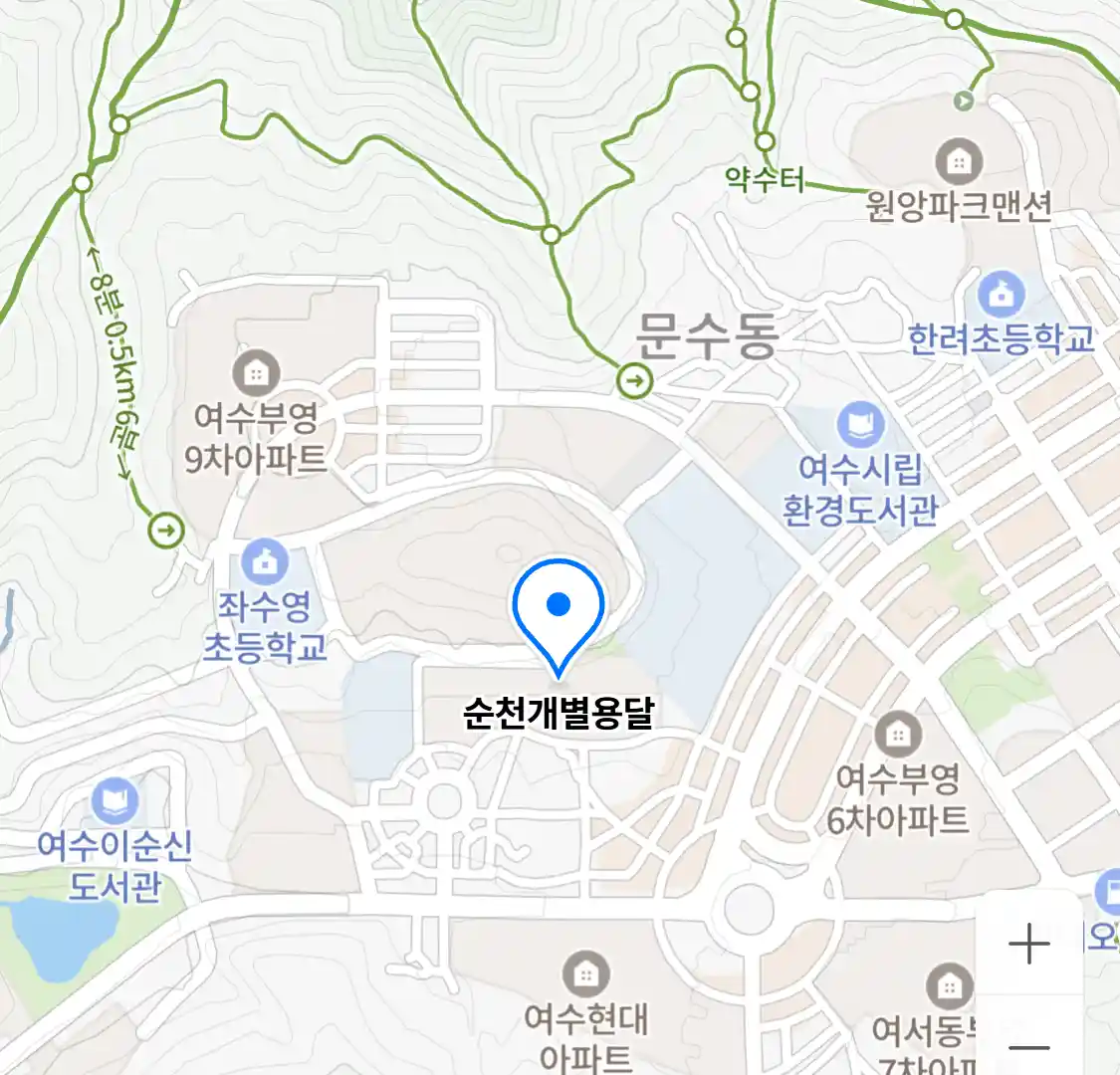Zoom in on the map

(x=1028, y=944)
